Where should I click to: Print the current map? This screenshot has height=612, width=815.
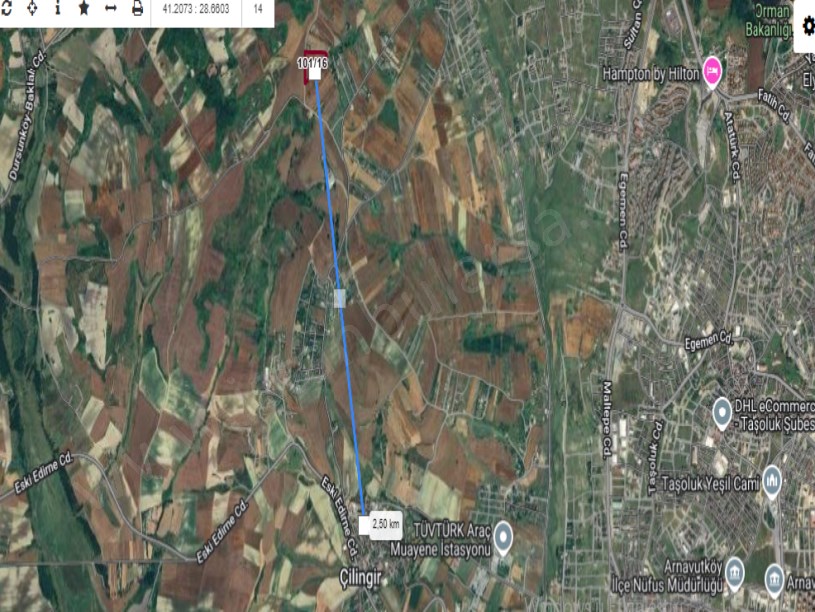pos(138,8)
